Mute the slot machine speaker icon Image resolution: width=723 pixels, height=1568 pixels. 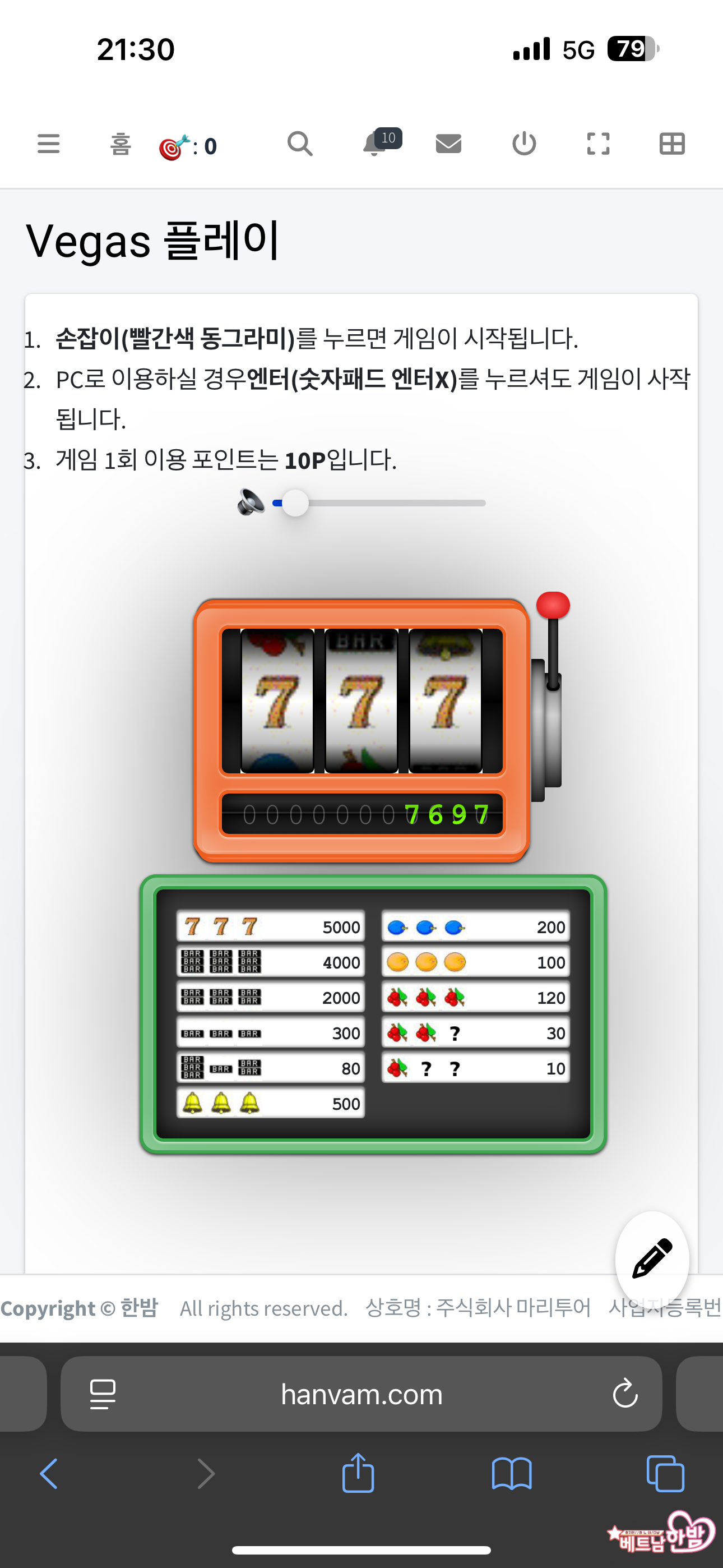(250, 503)
